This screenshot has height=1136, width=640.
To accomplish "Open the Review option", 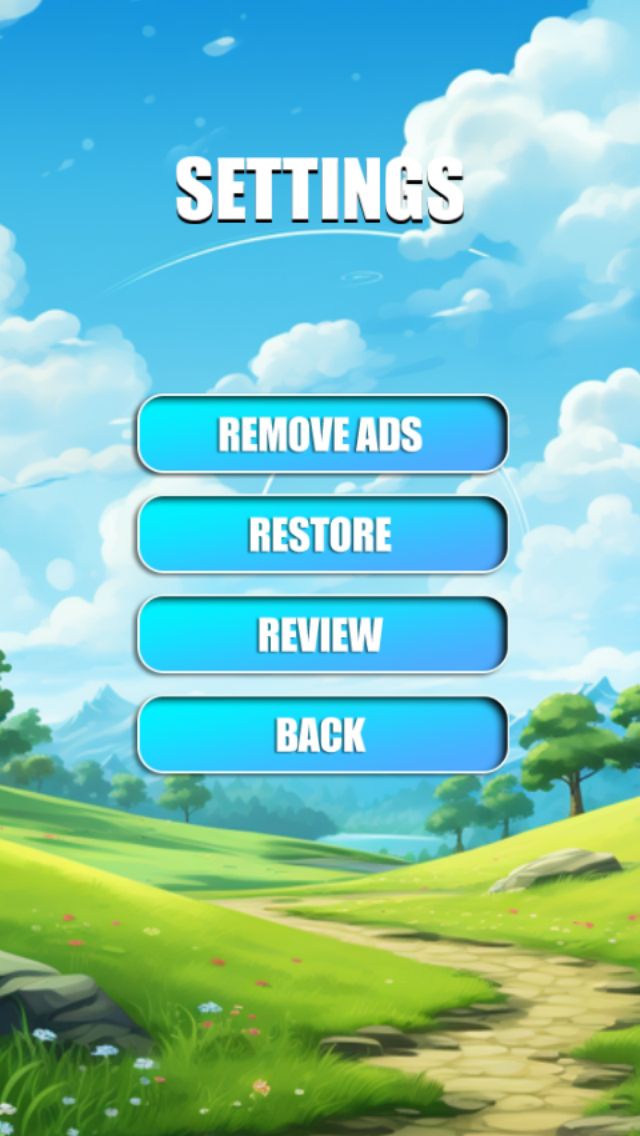I will [x=321, y=634].
